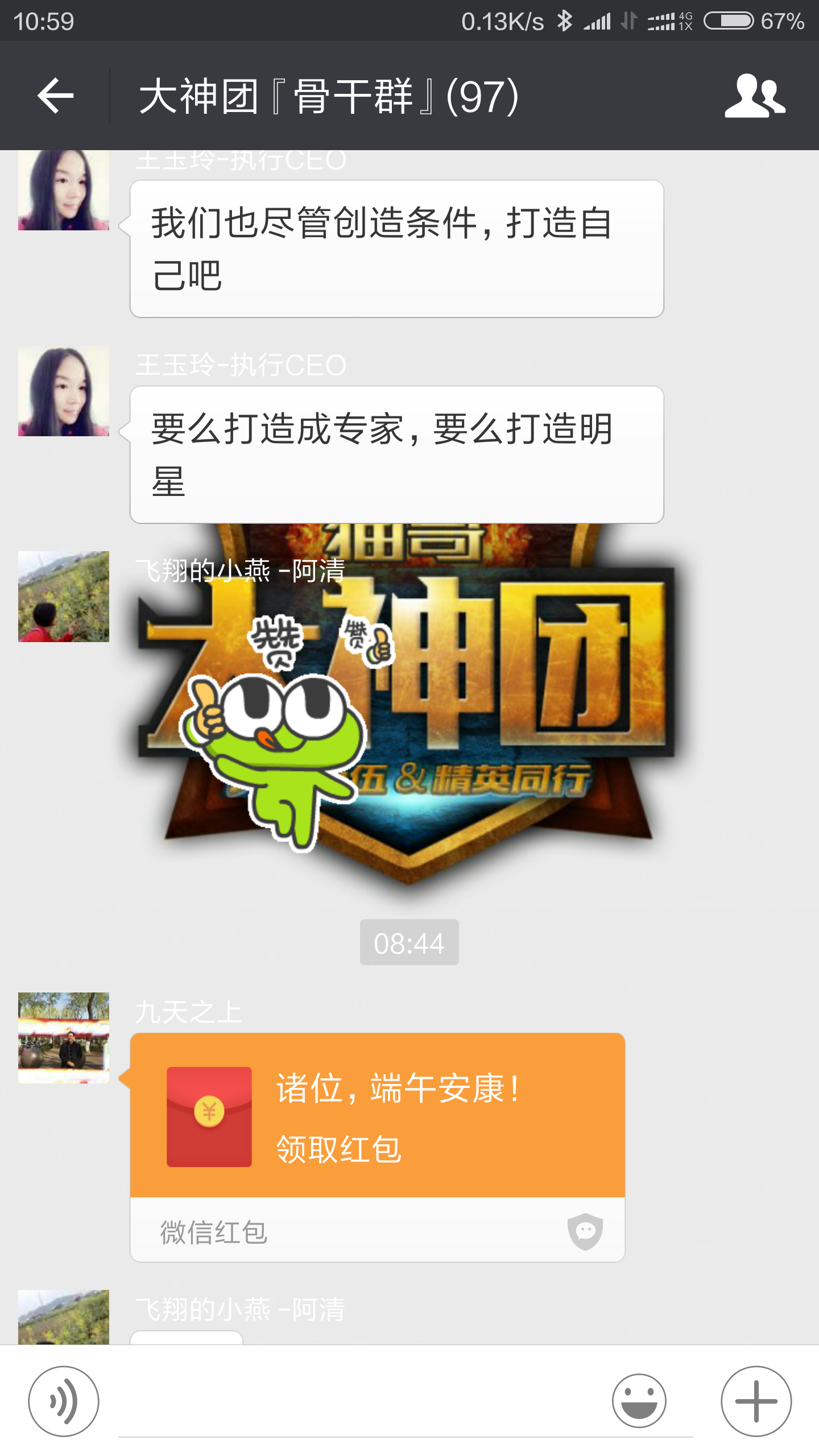Open group members info icon
The width and height of the screenshot is (819, 1456).
755,96
